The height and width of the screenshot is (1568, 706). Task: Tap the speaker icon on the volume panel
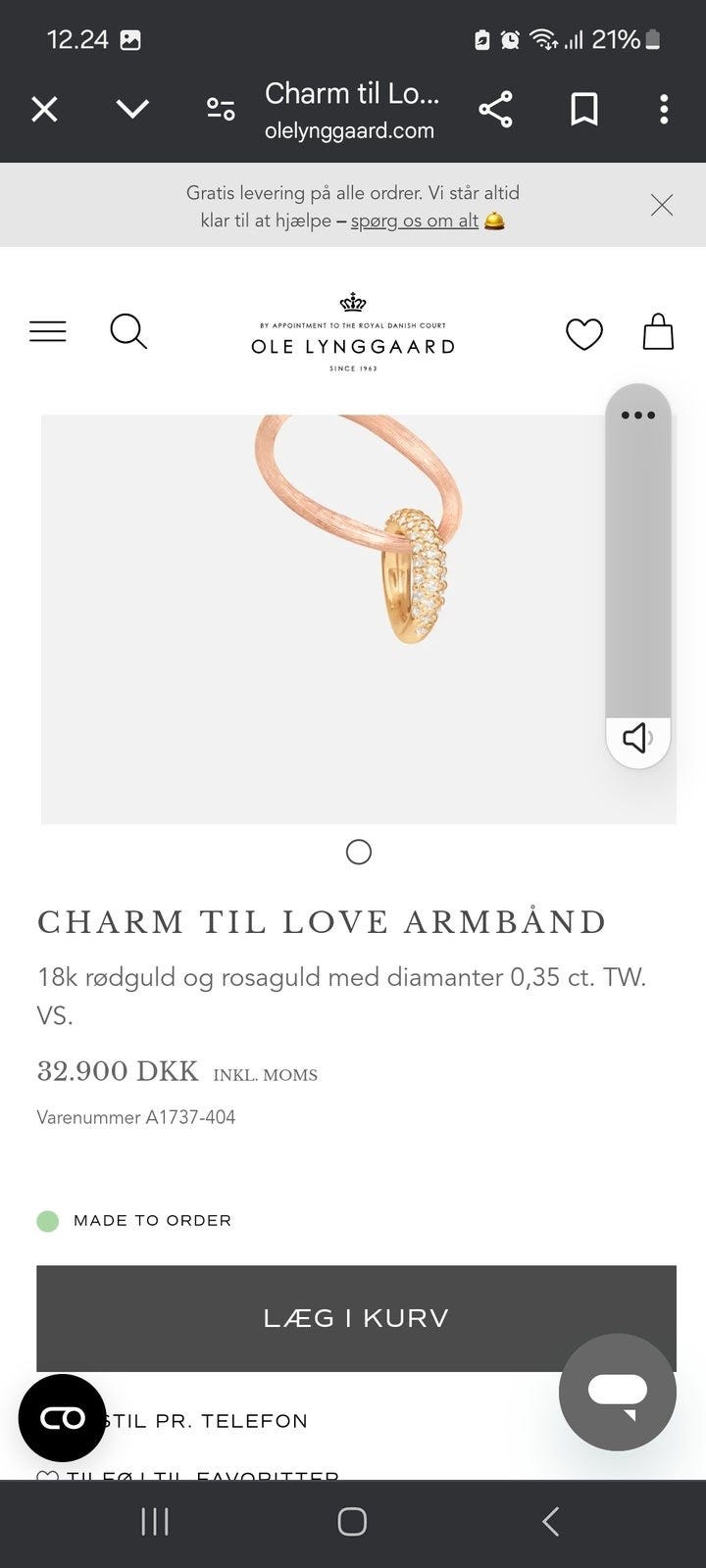[637, 738]
